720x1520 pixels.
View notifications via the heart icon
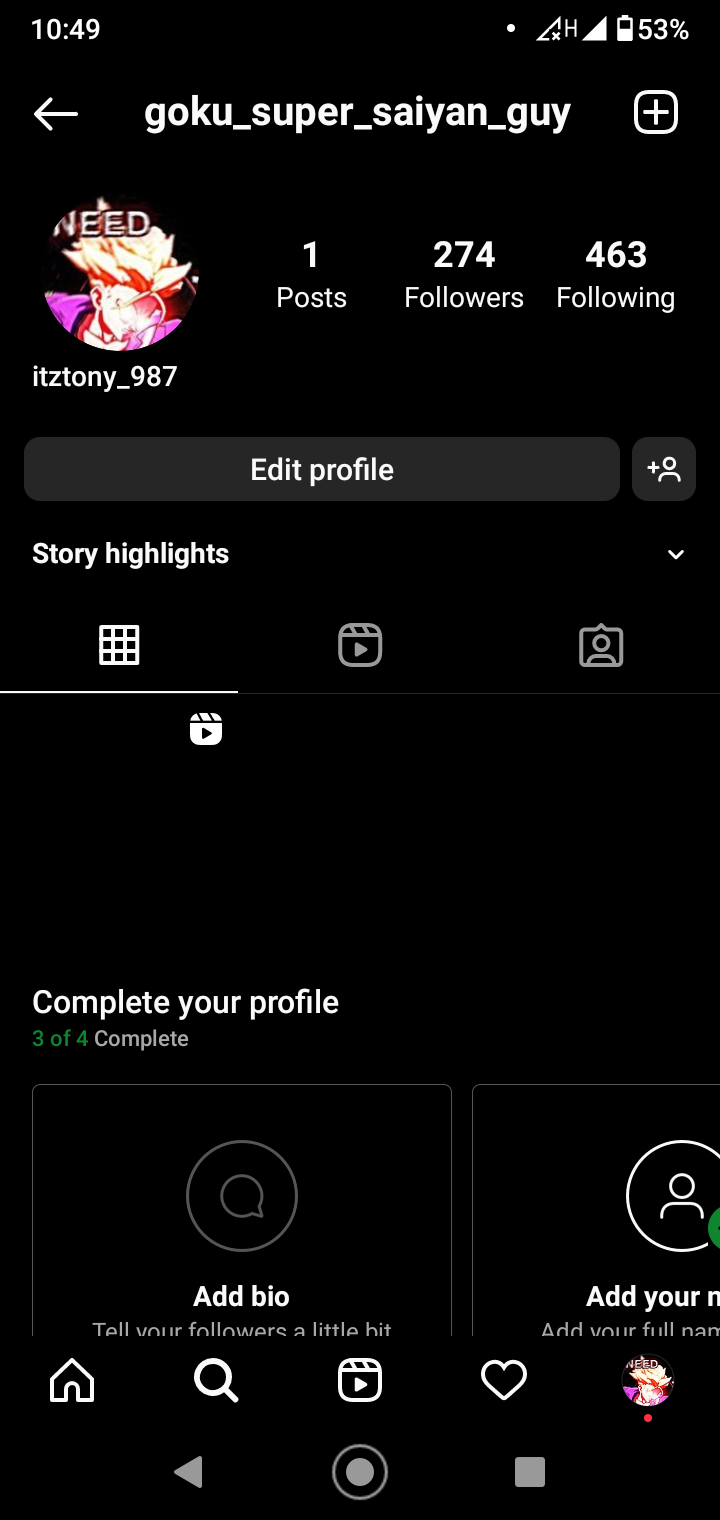coord(504,1380)
